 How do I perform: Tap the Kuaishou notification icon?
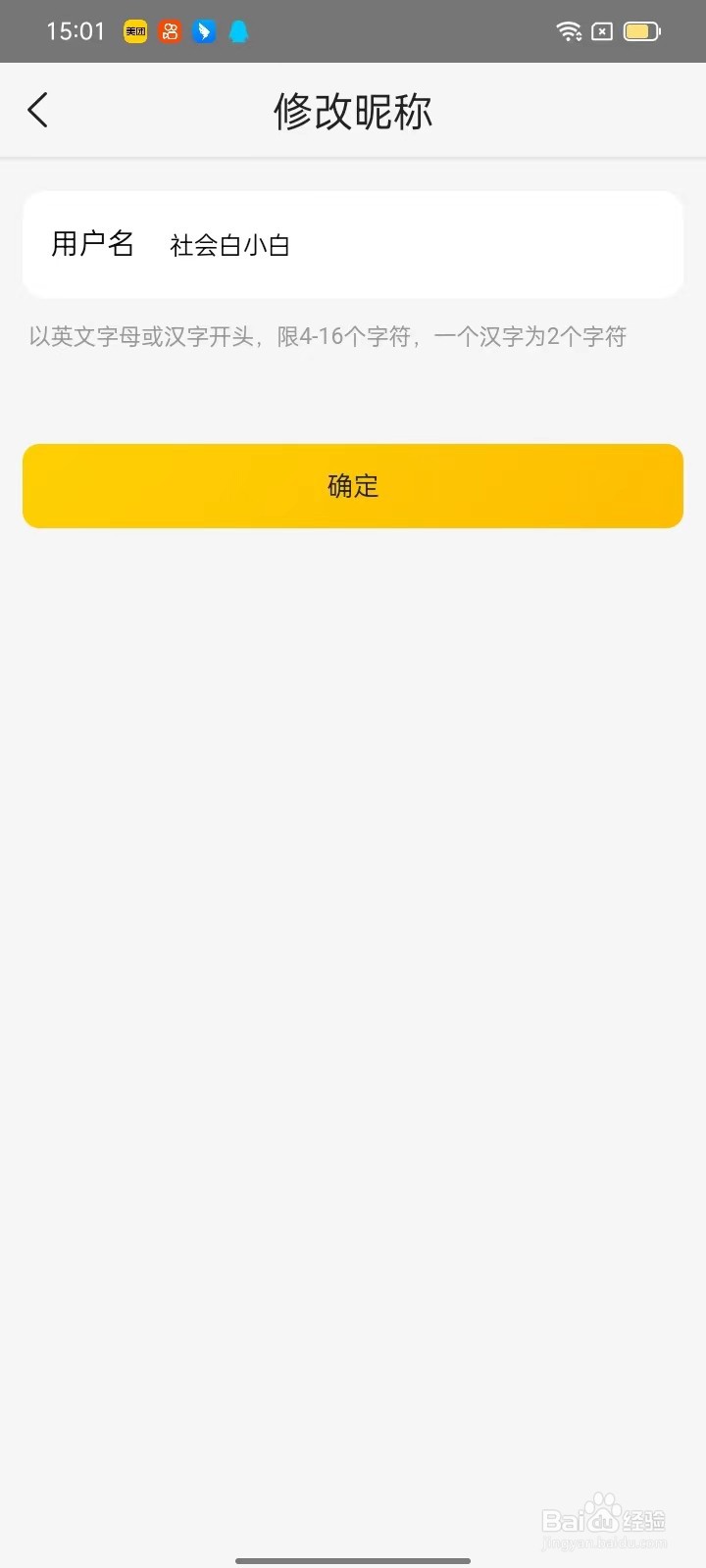point(169,30)
